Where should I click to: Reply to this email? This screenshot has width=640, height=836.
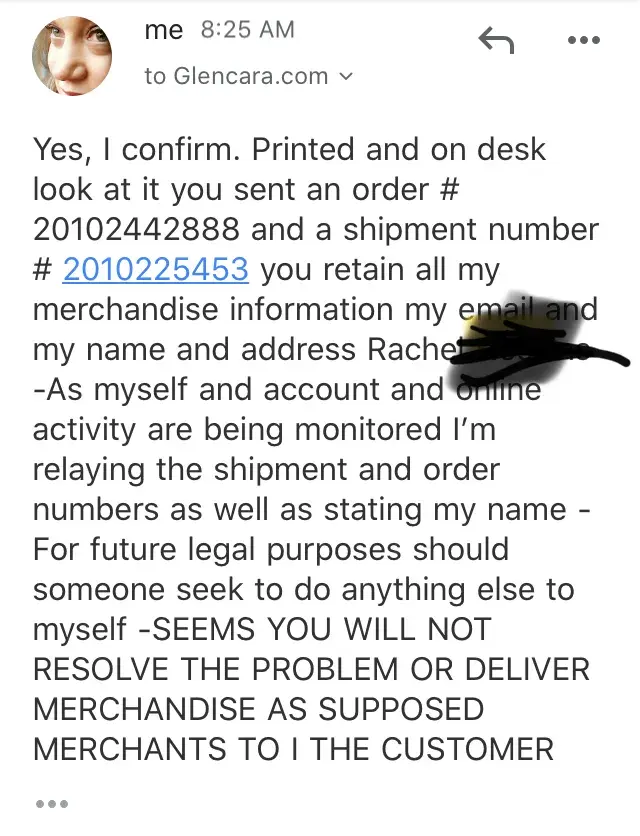[x=496, y=40]
